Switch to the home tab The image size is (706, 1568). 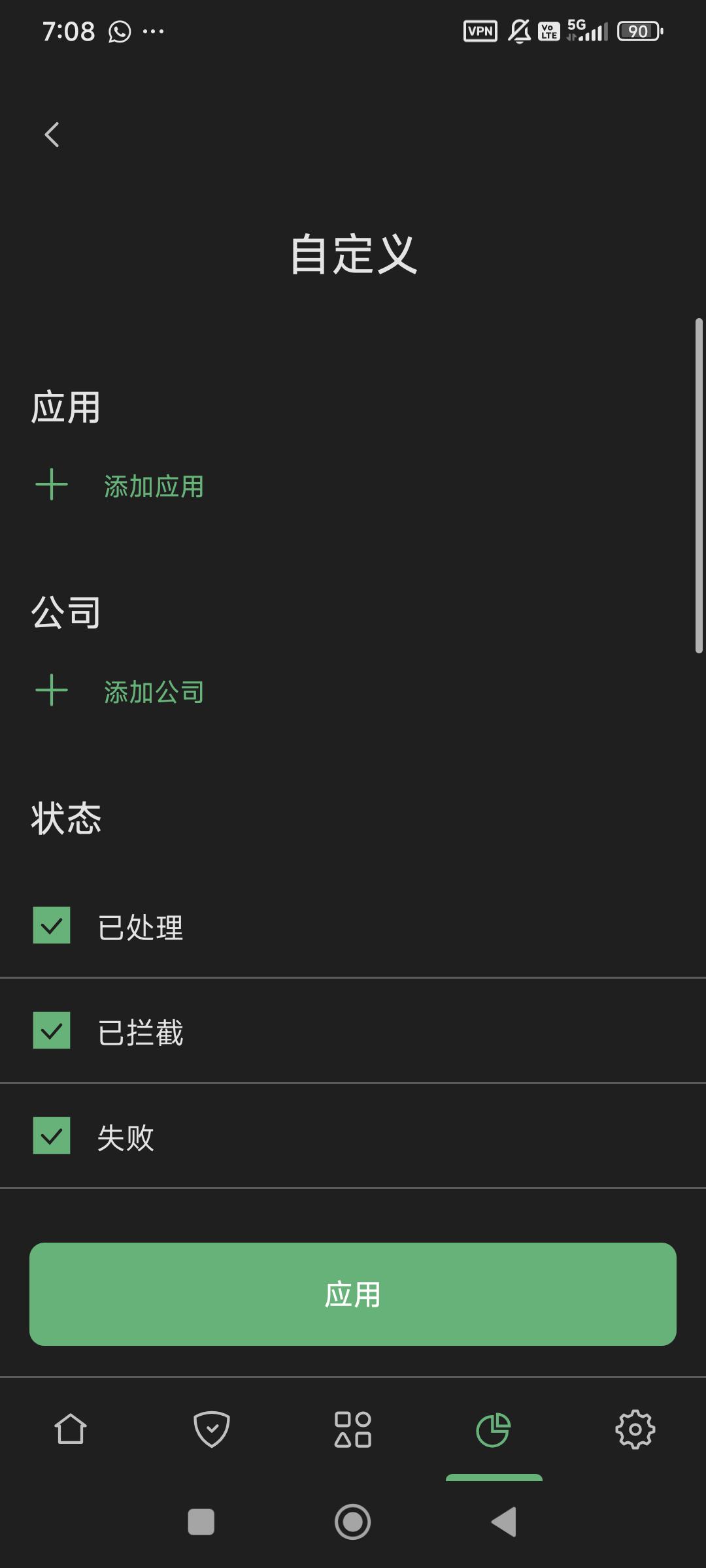pyautogui.click(x=71, y=1429)
